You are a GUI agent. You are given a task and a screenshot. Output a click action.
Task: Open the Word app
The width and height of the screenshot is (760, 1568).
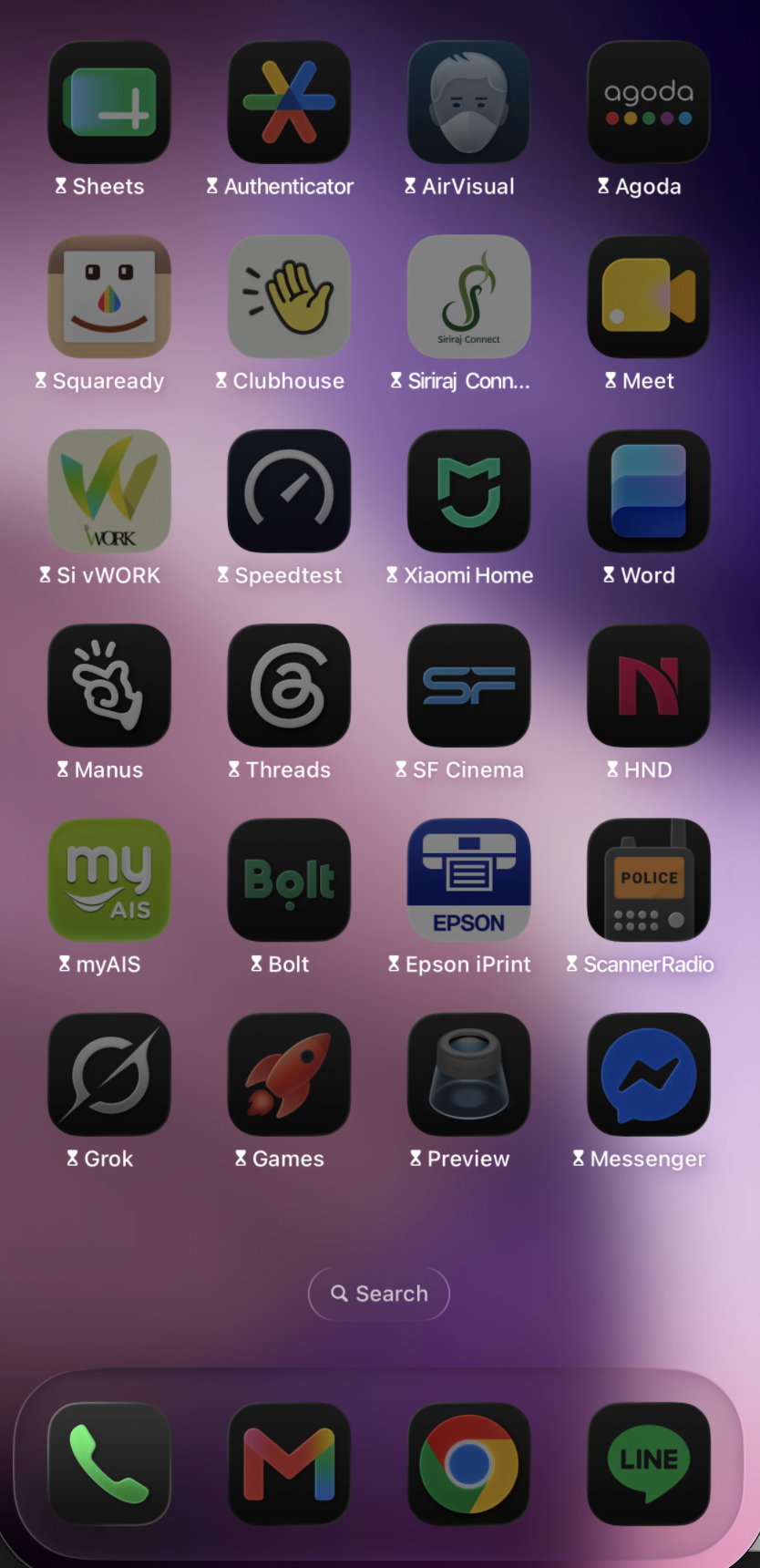click(x=649, y=490)
